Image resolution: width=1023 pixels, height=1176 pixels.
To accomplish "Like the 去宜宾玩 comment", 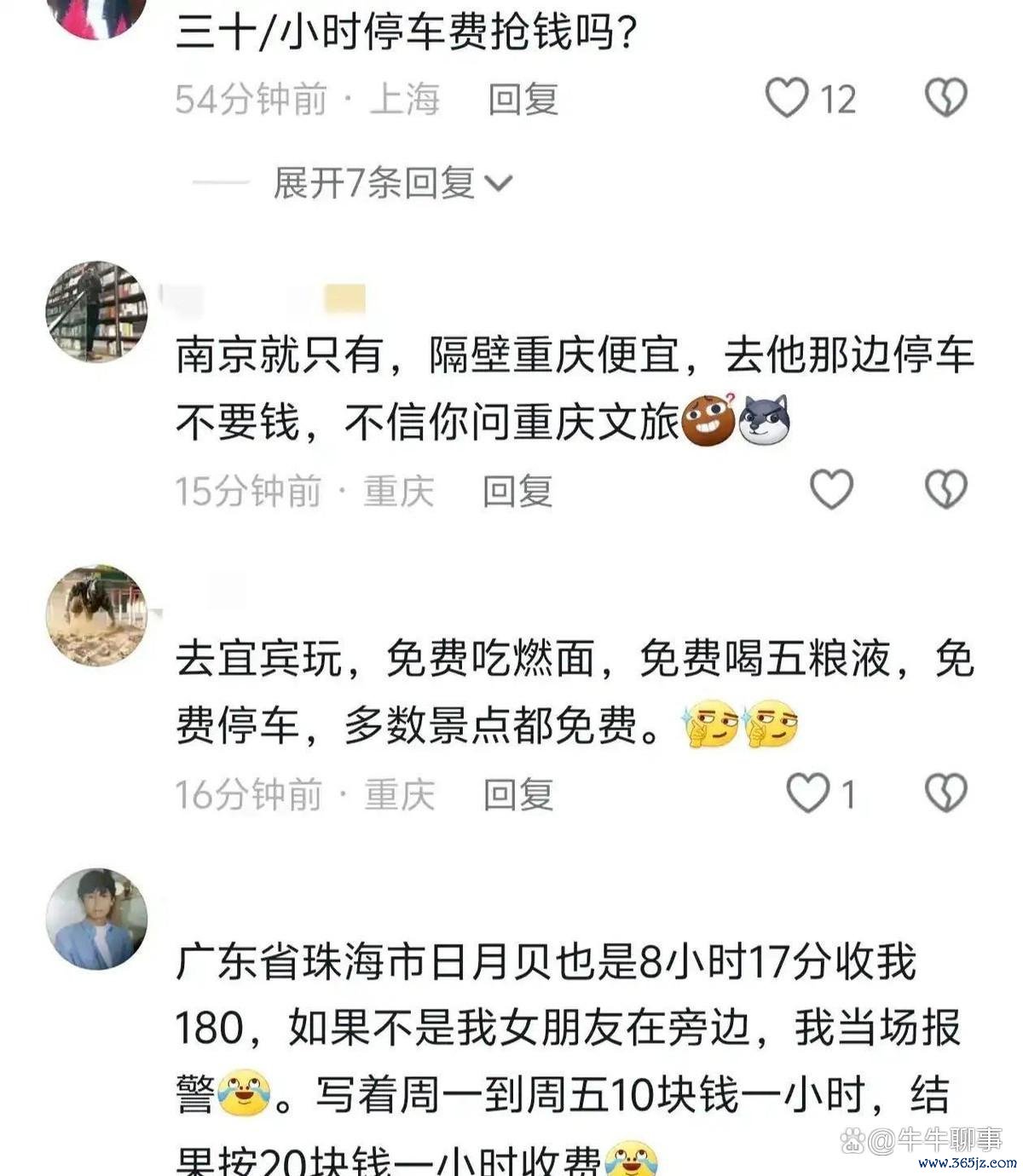I will [807, 793].
